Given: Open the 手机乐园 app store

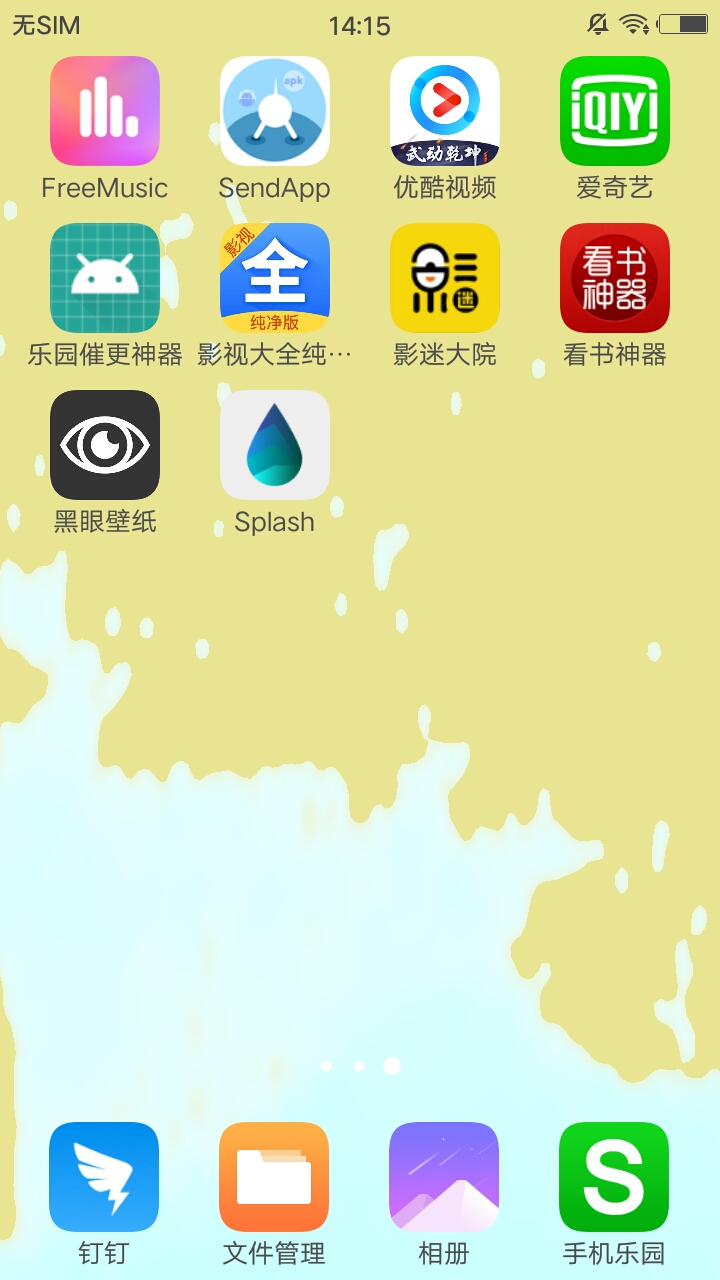Looking at the screenshot, I should coord(614,1177).
